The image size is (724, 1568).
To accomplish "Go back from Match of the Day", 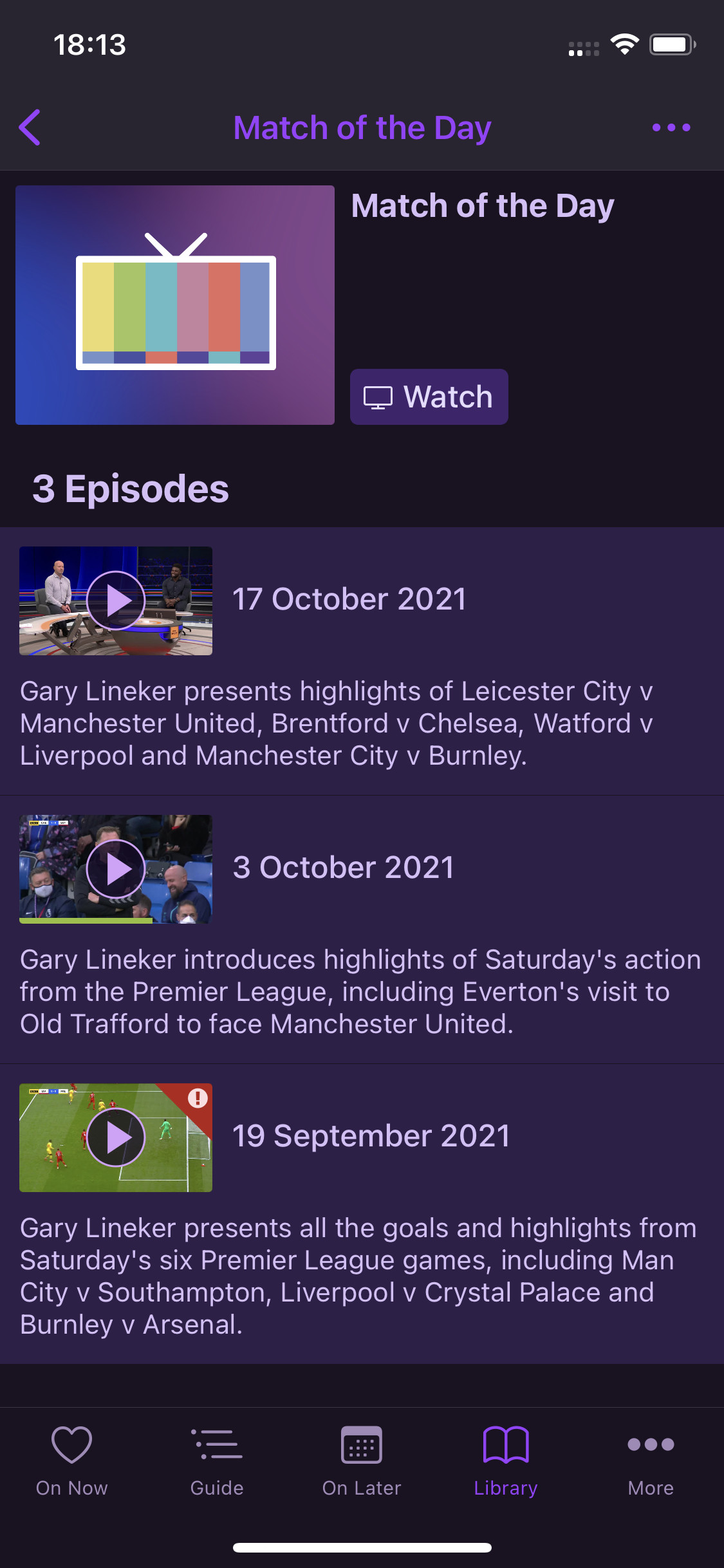I will 30,127.
